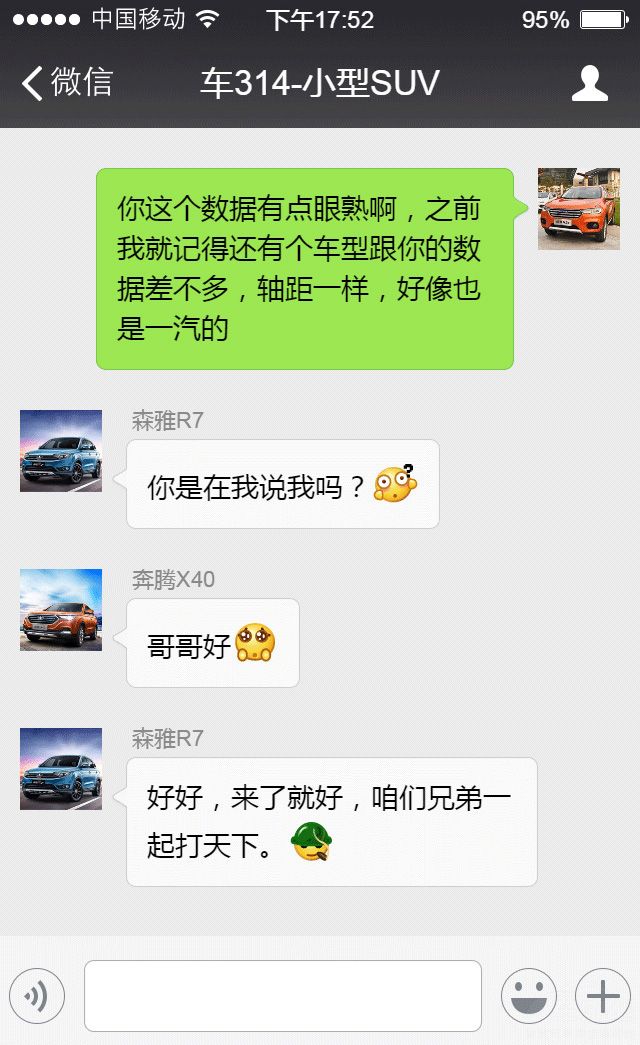Open my own orange car avatar
This screenshot has height=1045, width=640.
[578, 209]
